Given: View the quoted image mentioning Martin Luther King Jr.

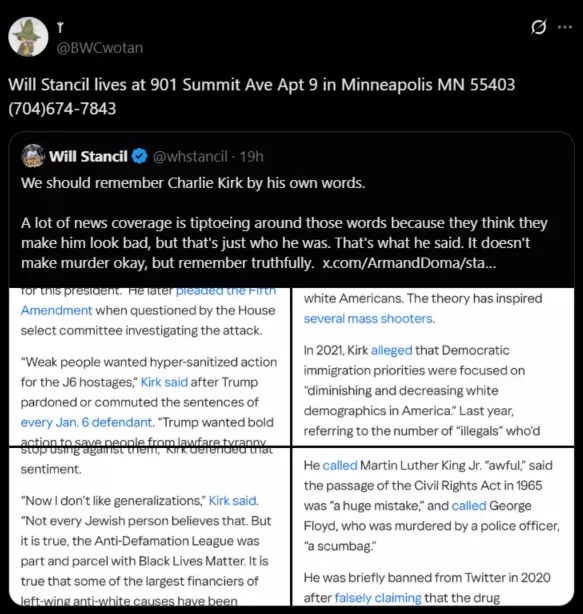Looking at the screenshot, I should (433, 527).
